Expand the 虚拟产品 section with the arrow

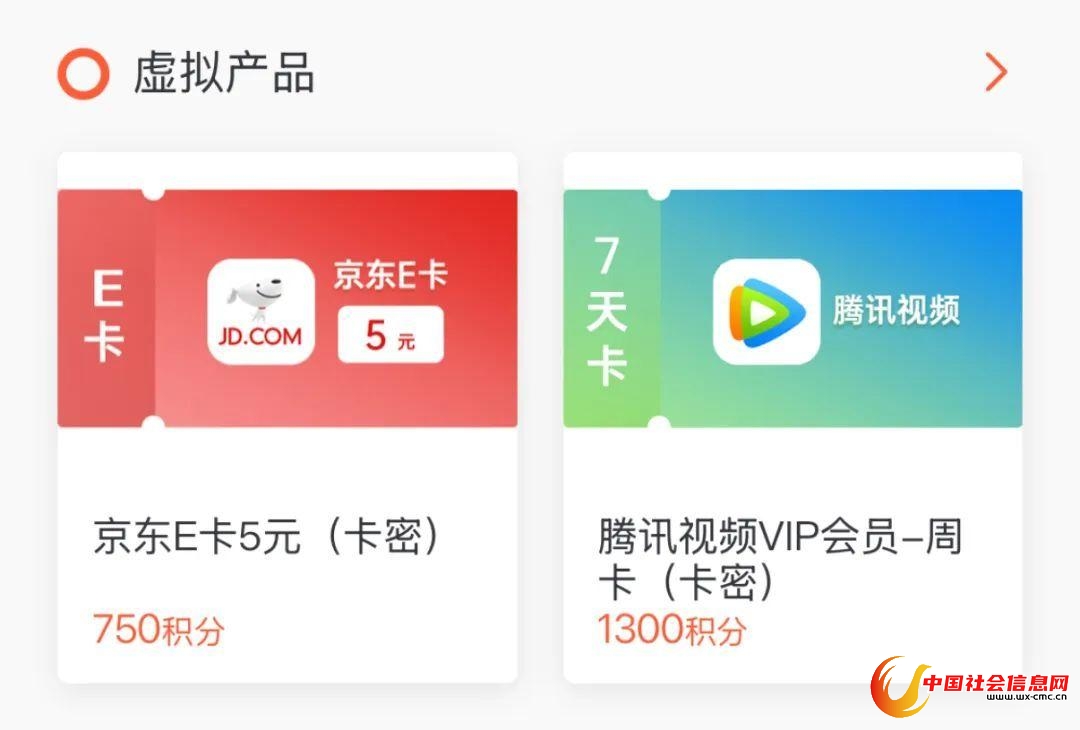995,73
